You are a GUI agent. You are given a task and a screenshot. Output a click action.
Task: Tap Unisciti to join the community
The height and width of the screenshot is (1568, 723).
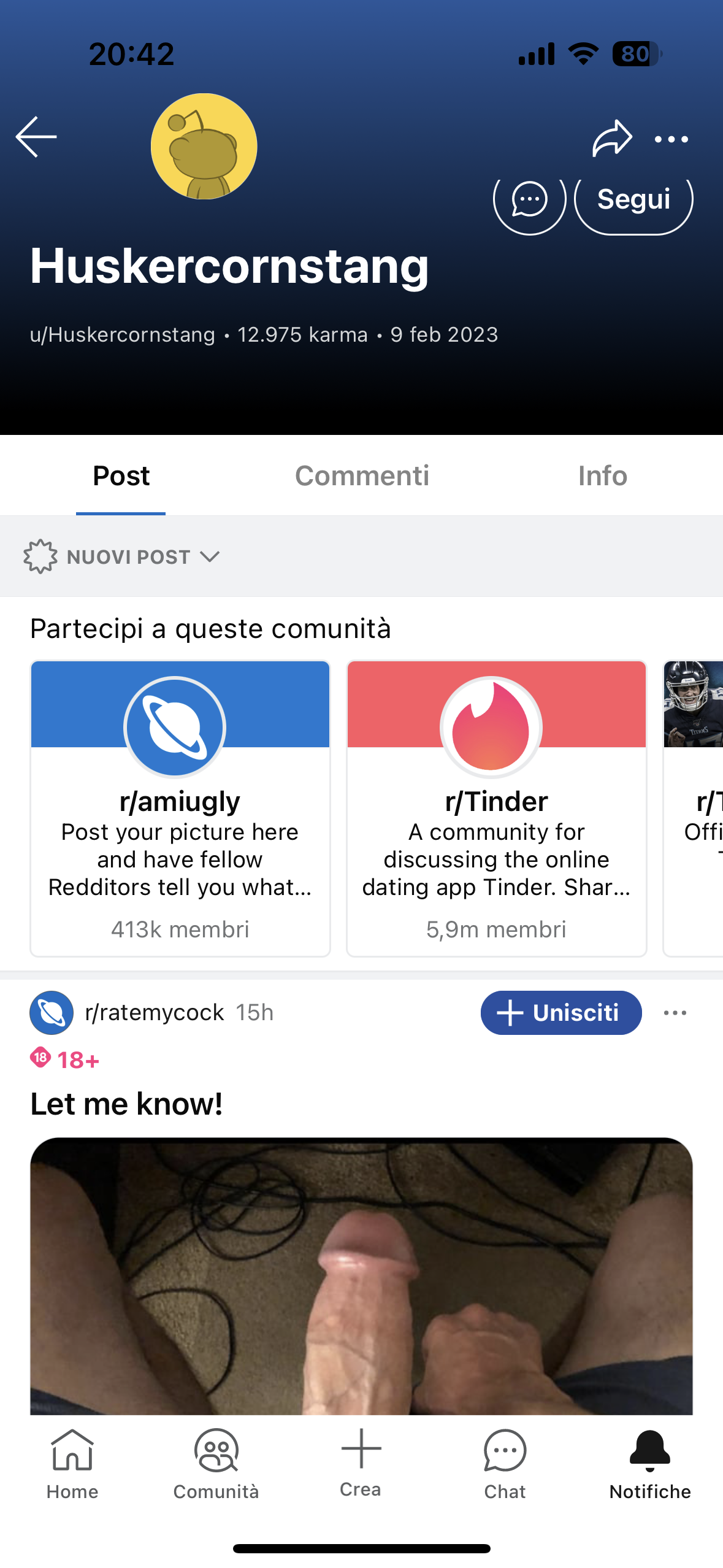point(560,1013)
